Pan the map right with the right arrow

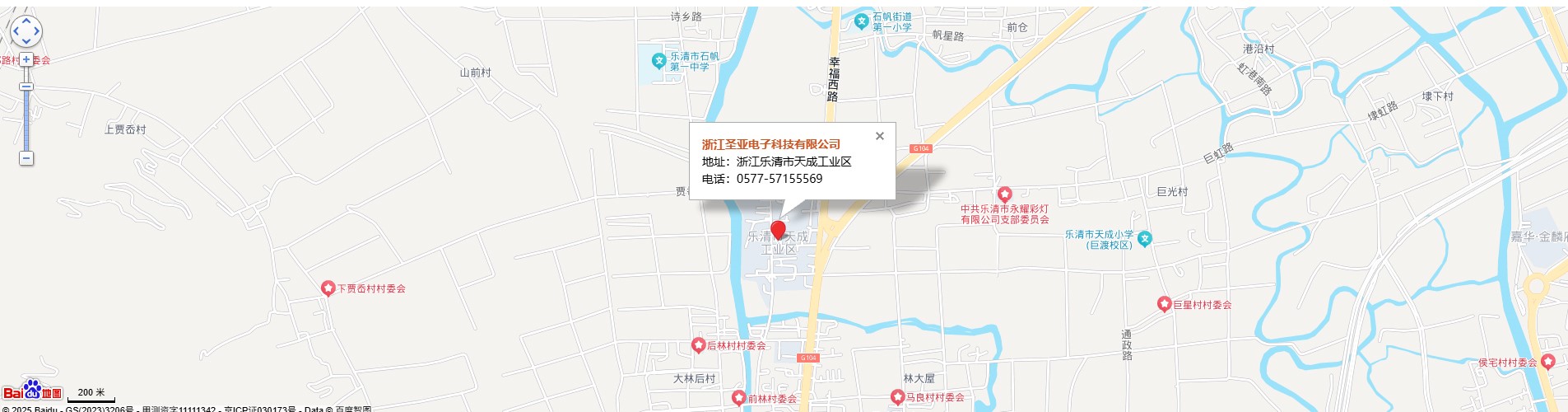click(x=37, y=31)
